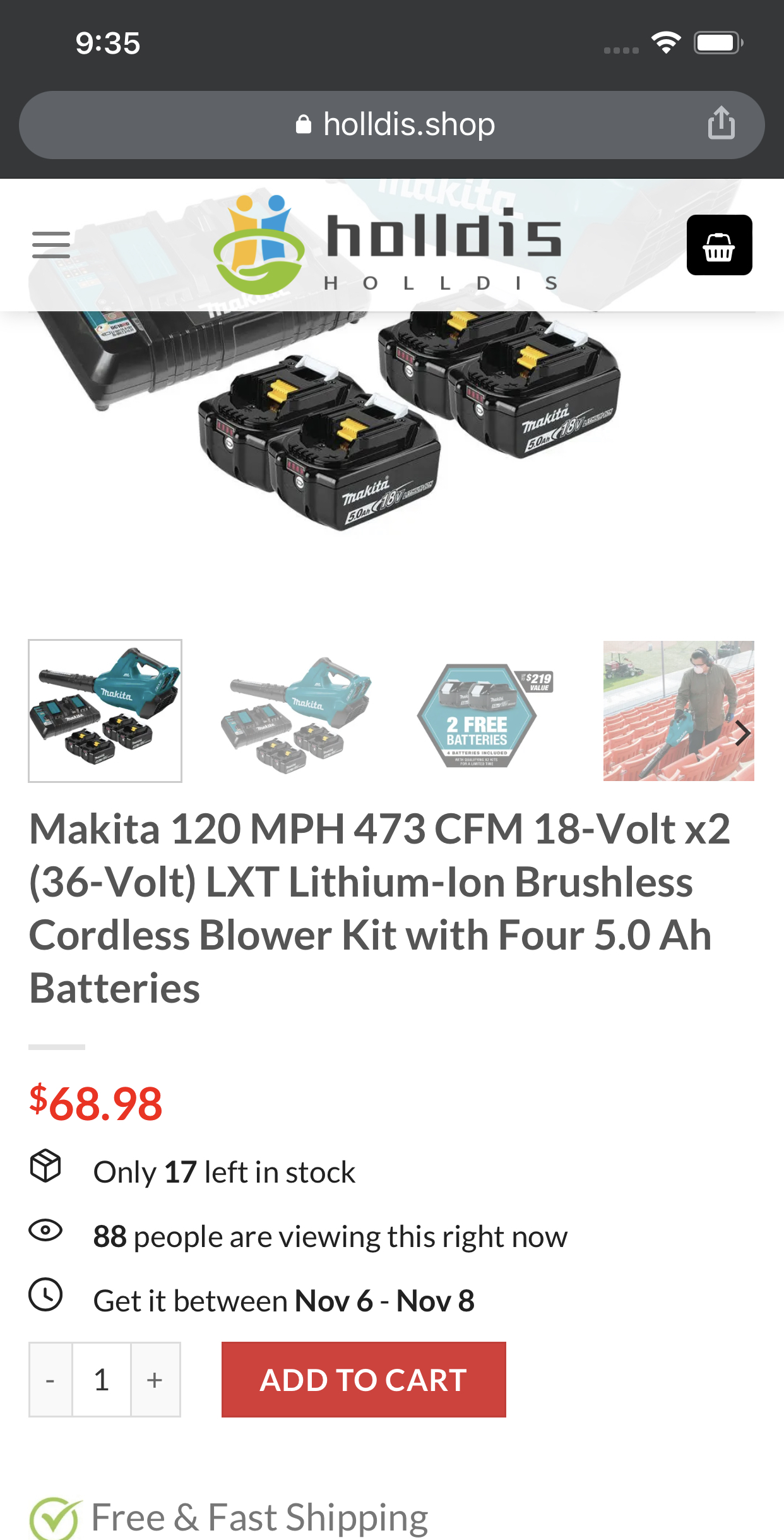Tap the quantity field showing 1
This screenshot has width=784, height=1540.
pyautogui.click(x=102, y=1380)
